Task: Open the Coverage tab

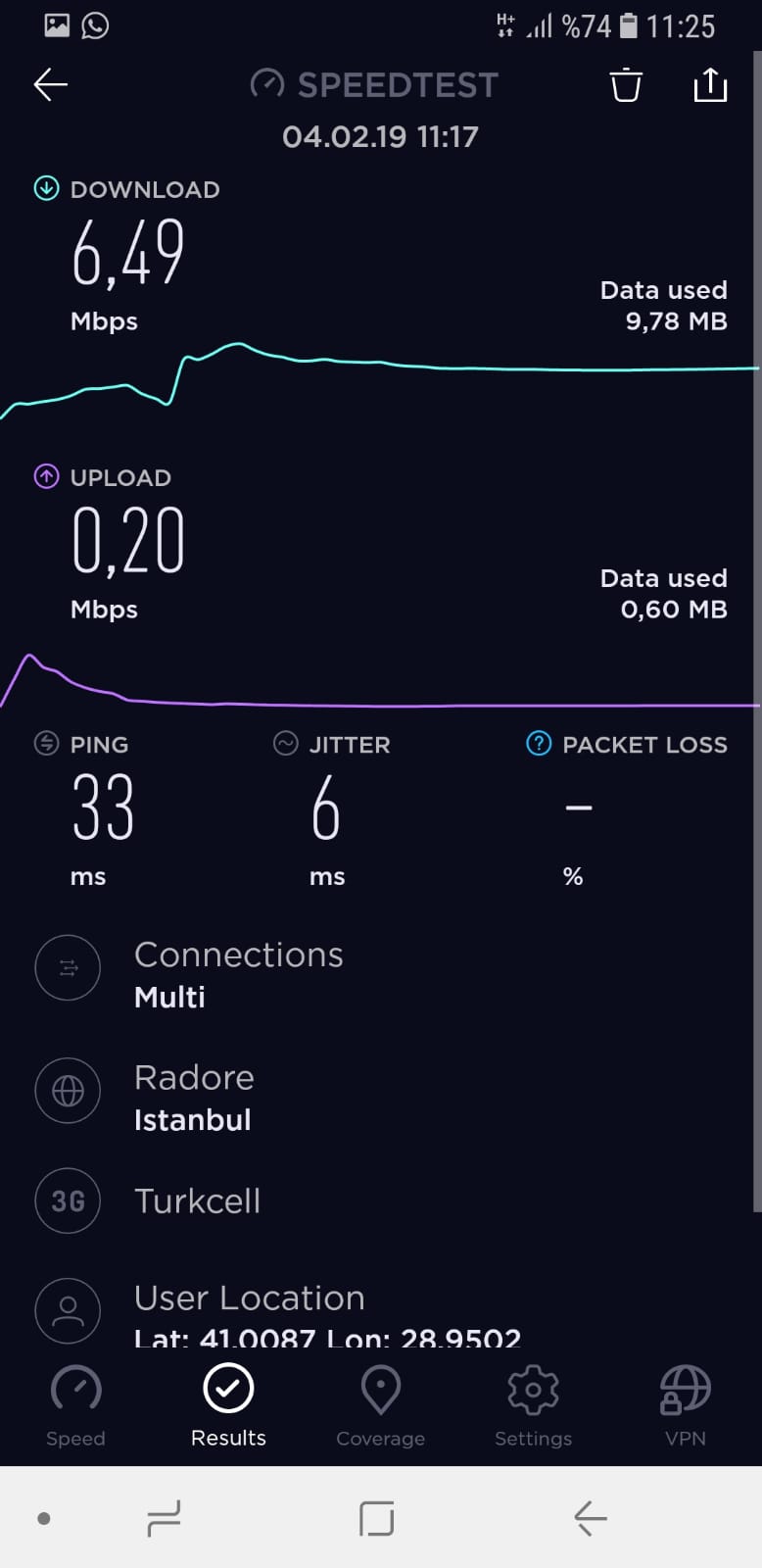Action: tap(380, 1407)
